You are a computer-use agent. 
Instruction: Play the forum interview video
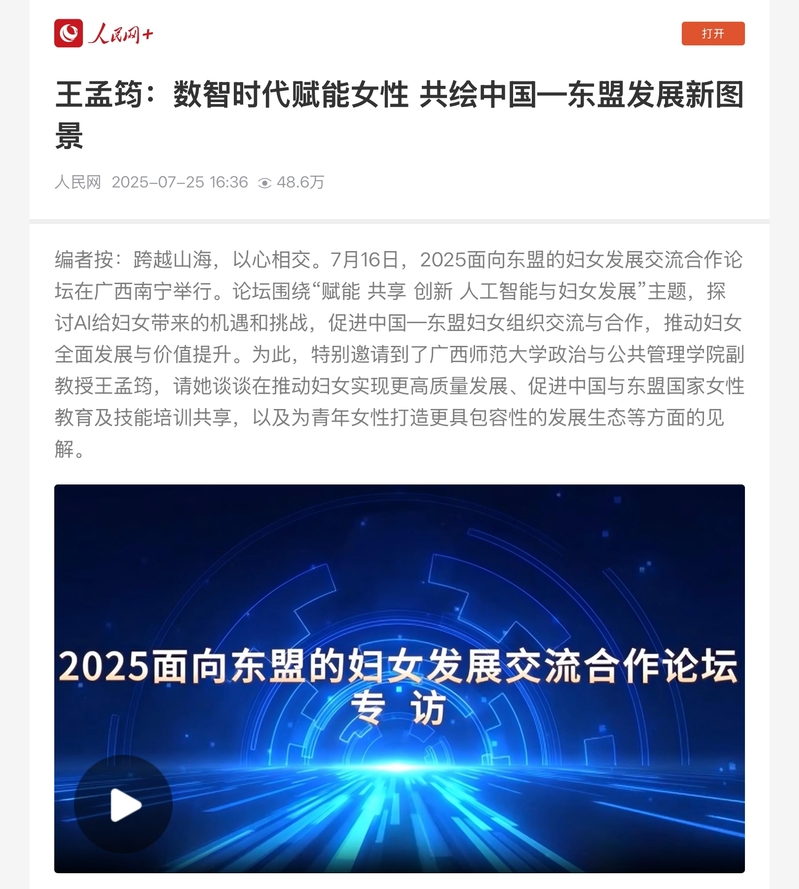(124, 804)
